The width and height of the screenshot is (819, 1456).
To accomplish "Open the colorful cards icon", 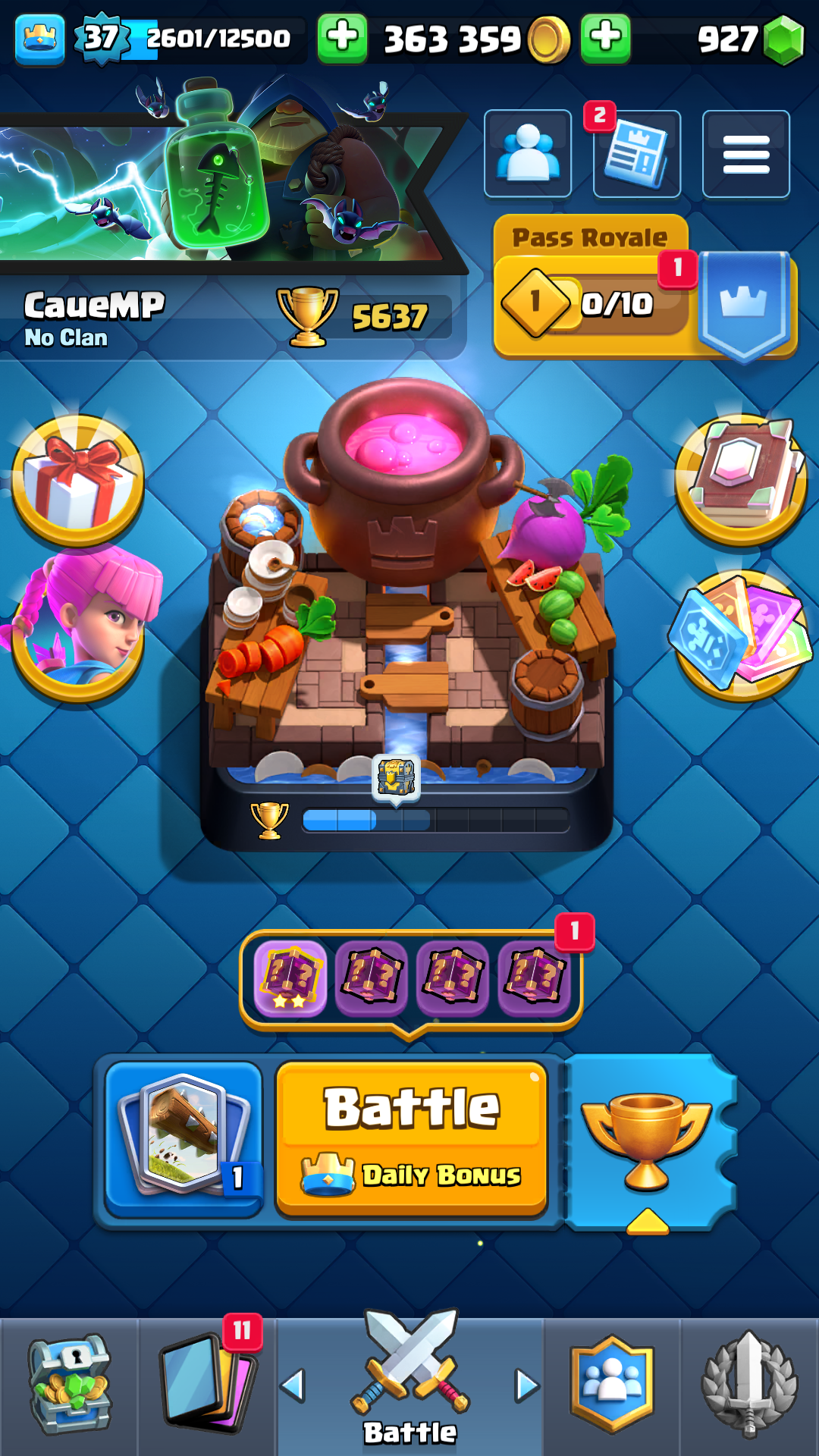I will tap(740, 634).
